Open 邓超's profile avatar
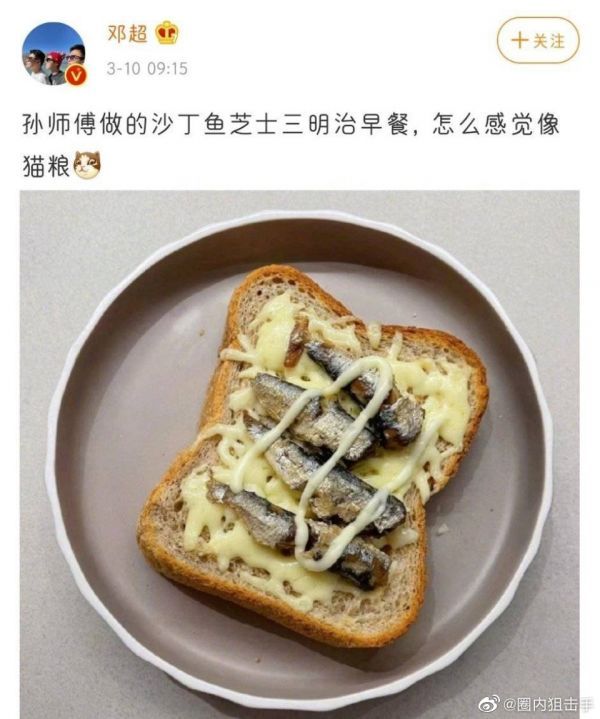The height and width of the screenshot is (719, 600). pos(54,53)
